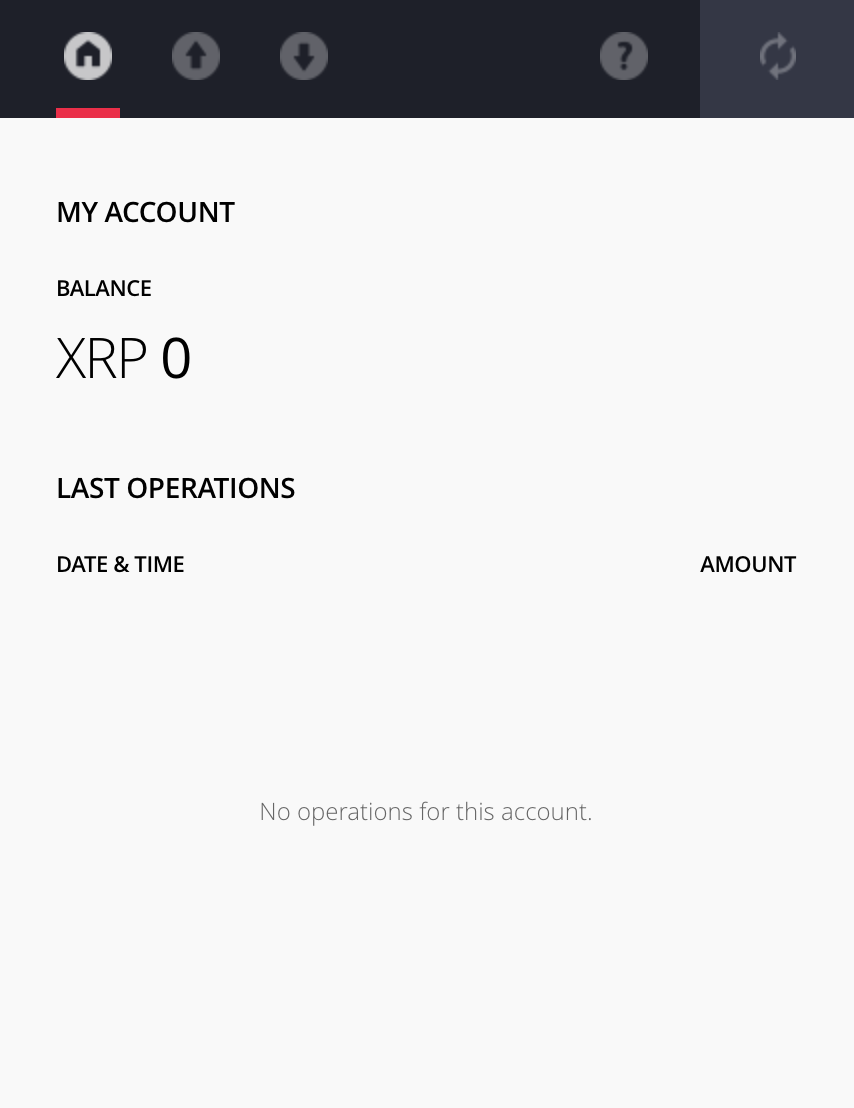Open the home account tab
The height and width of the screenshot is (1108, 854).
pyautogui.click(x=88, y=56)
